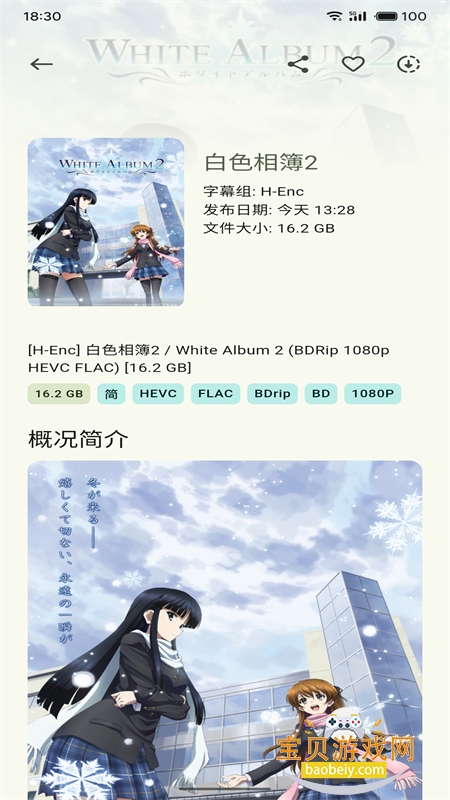Image resolution: width=450 pixels, height=800 pixels.
Task: Select the 16.2 GB tag chip
Action: [59, 394]
